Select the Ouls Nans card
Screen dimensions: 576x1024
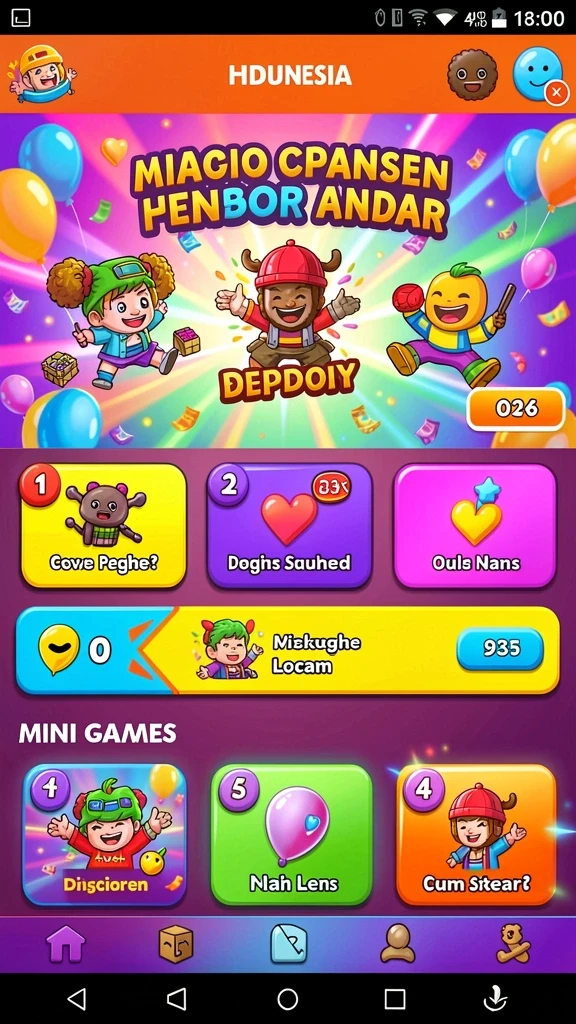pyautogui.click(x=475, y=526)
